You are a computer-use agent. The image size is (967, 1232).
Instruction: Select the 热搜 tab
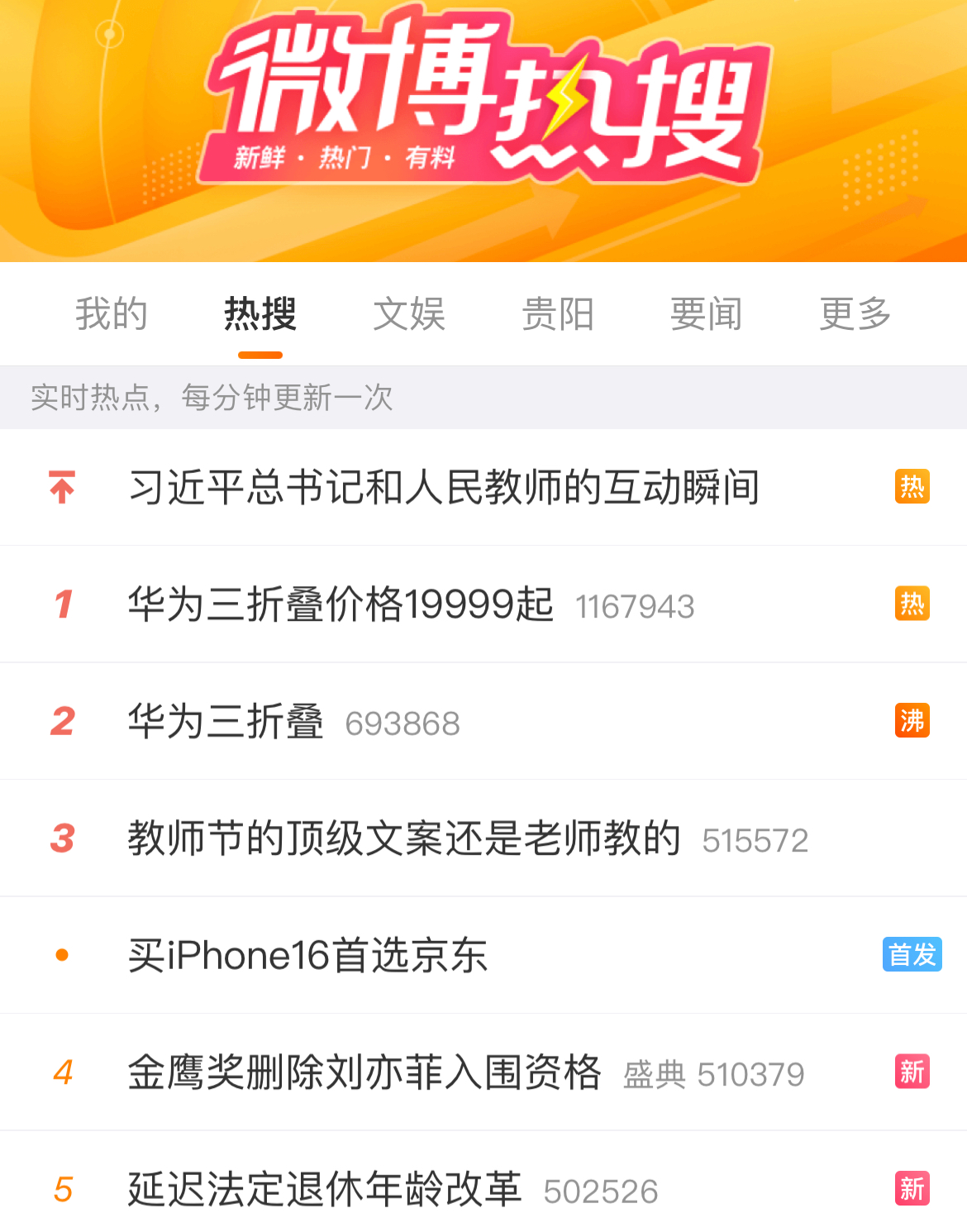[260, 314]
